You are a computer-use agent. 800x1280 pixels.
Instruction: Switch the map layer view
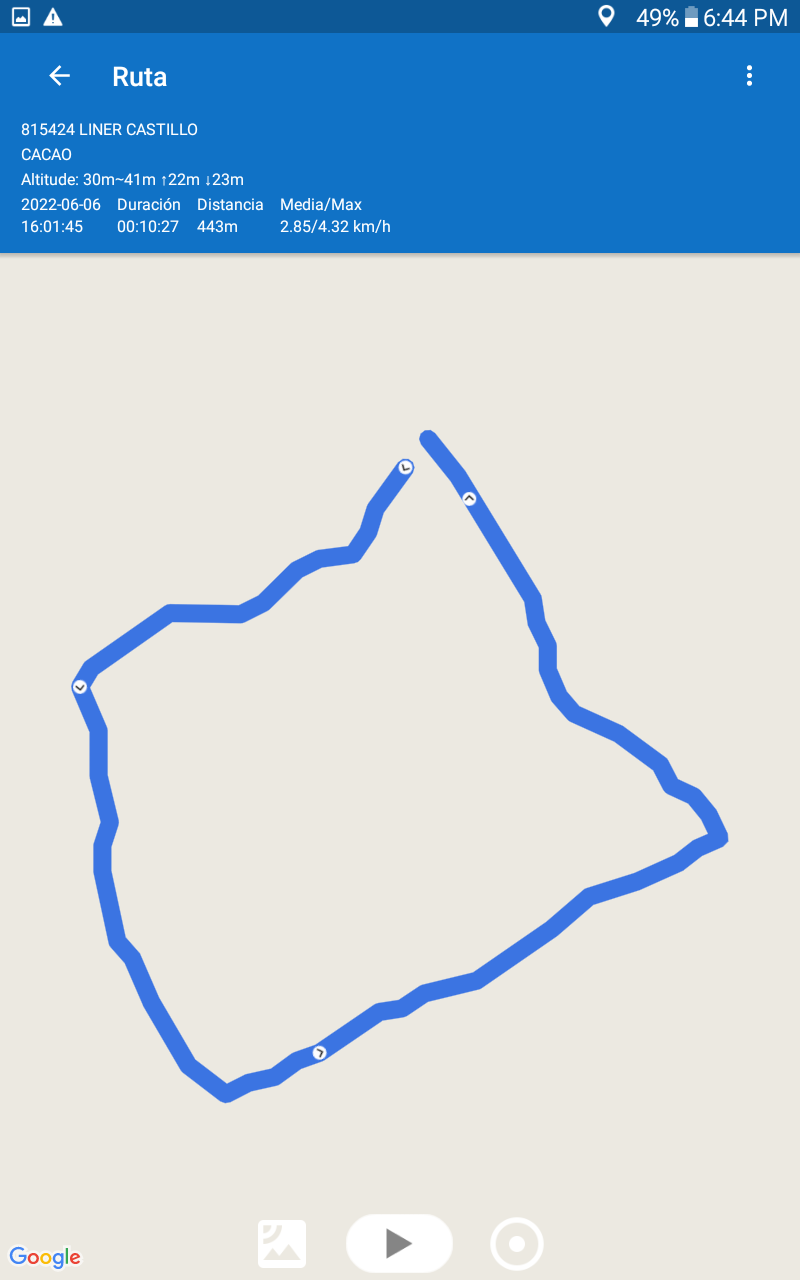(x=282, y=1244)
